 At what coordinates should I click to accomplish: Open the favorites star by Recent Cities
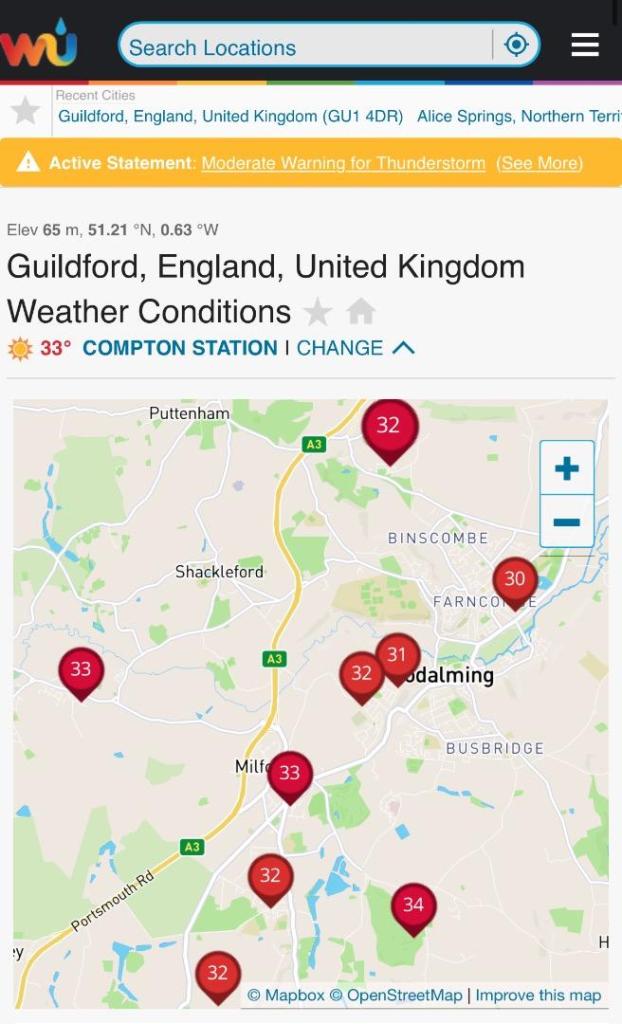[25, 110]
